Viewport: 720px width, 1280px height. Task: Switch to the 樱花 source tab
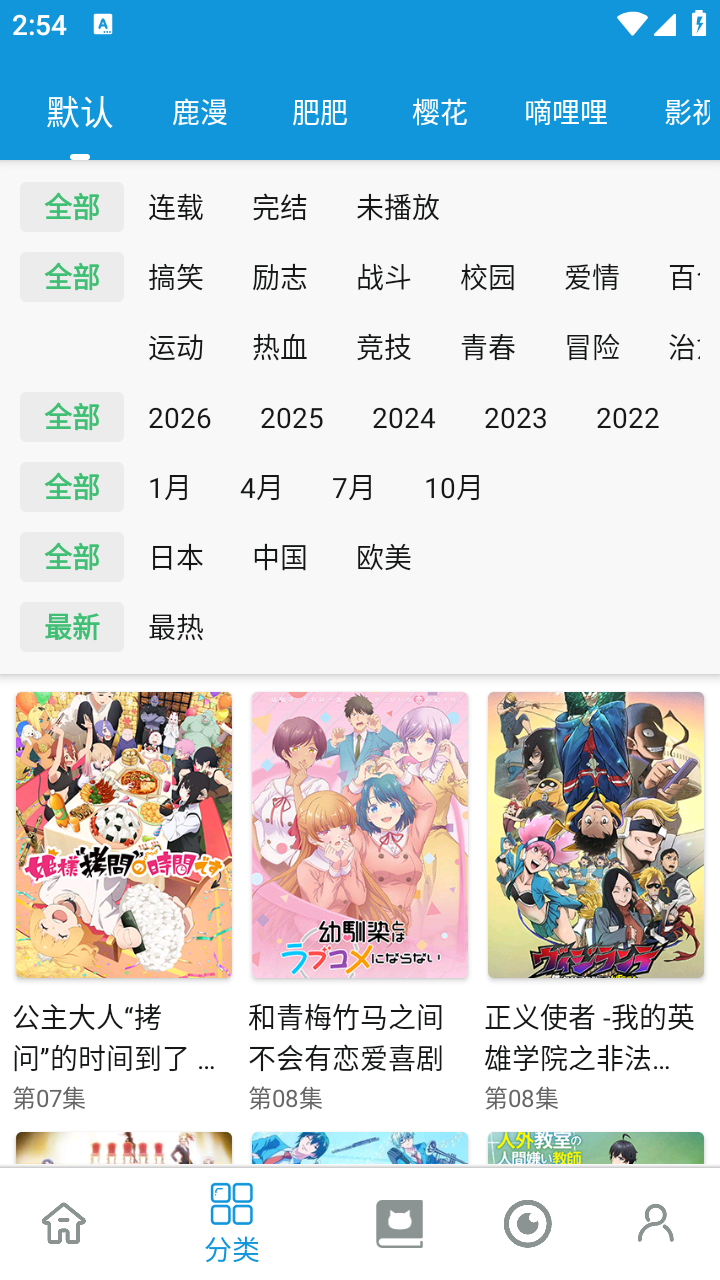[438, 113]
